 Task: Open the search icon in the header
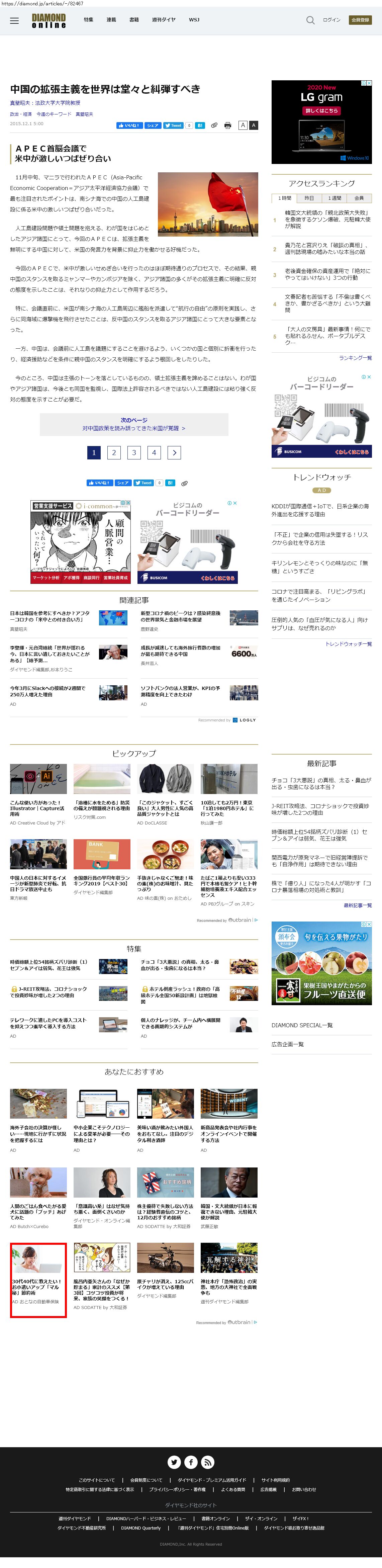pyautogui.click(x=310, y=20)
